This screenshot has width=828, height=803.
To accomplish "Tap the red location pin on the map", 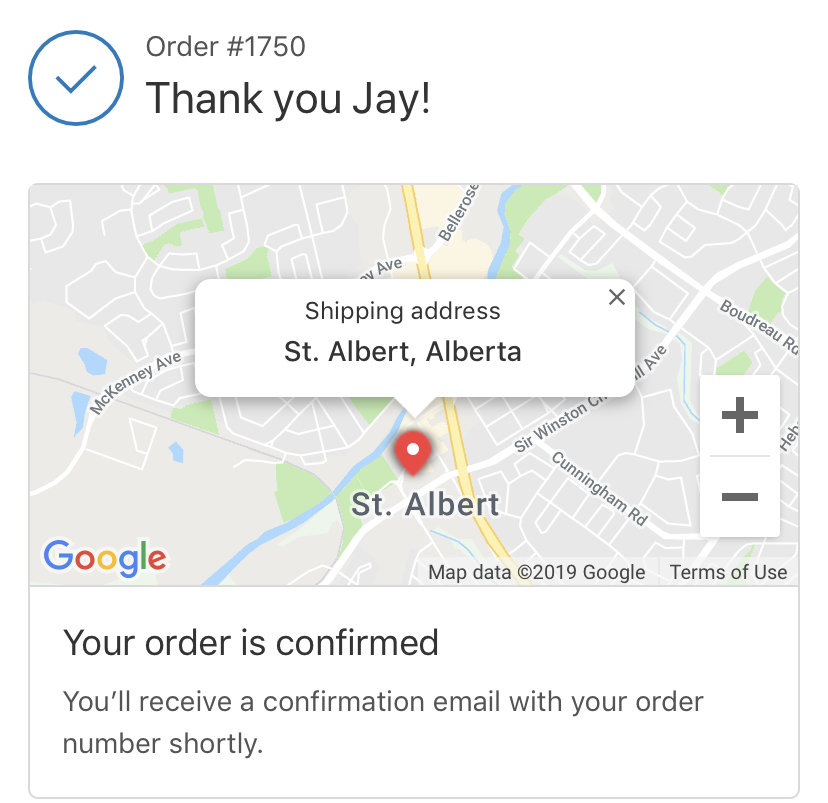I will (412, 453).
